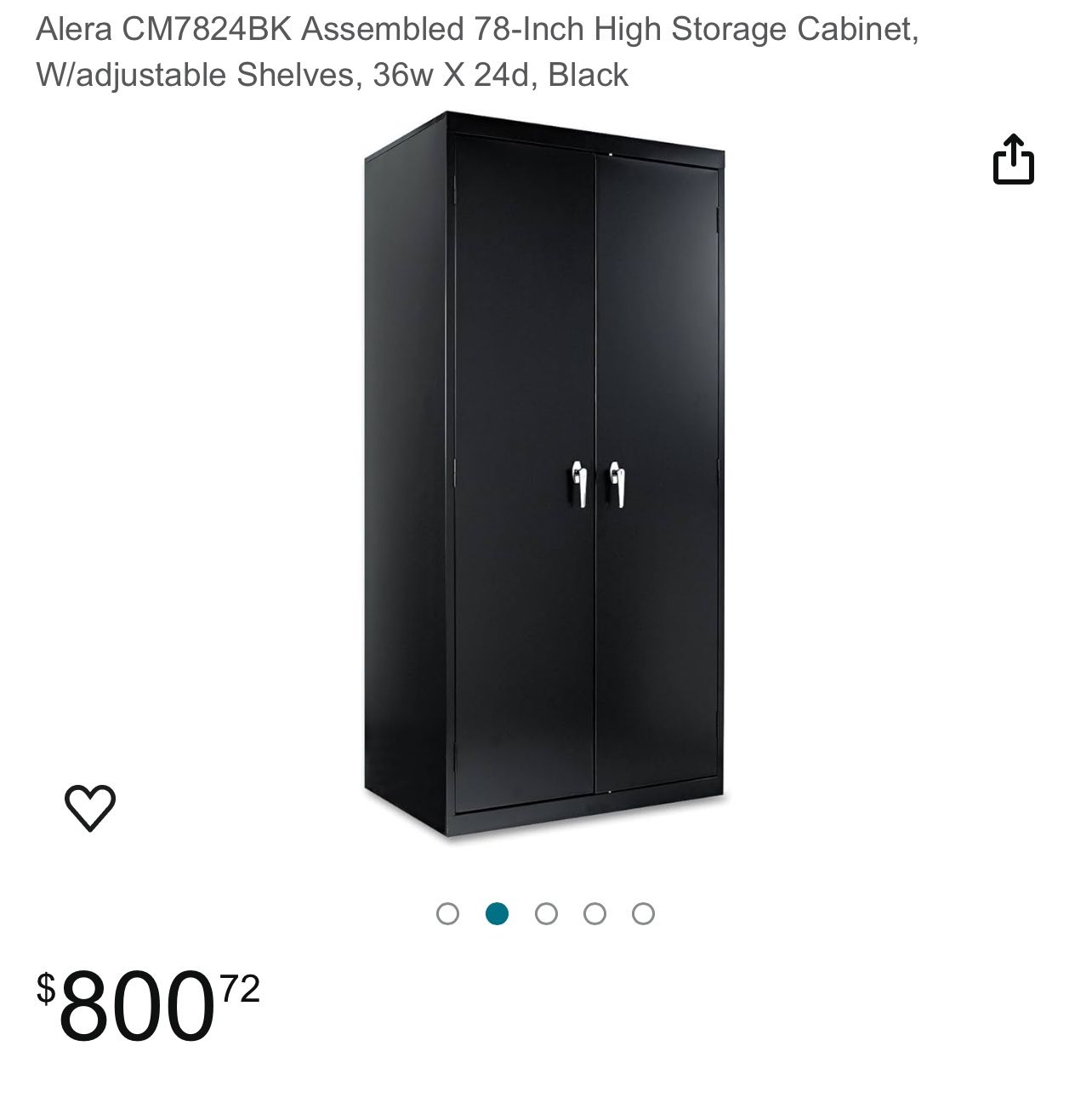Tap the carousel dot indicator row
The height and width of the screenshot is (1114, 1092).
click(544, 912)
